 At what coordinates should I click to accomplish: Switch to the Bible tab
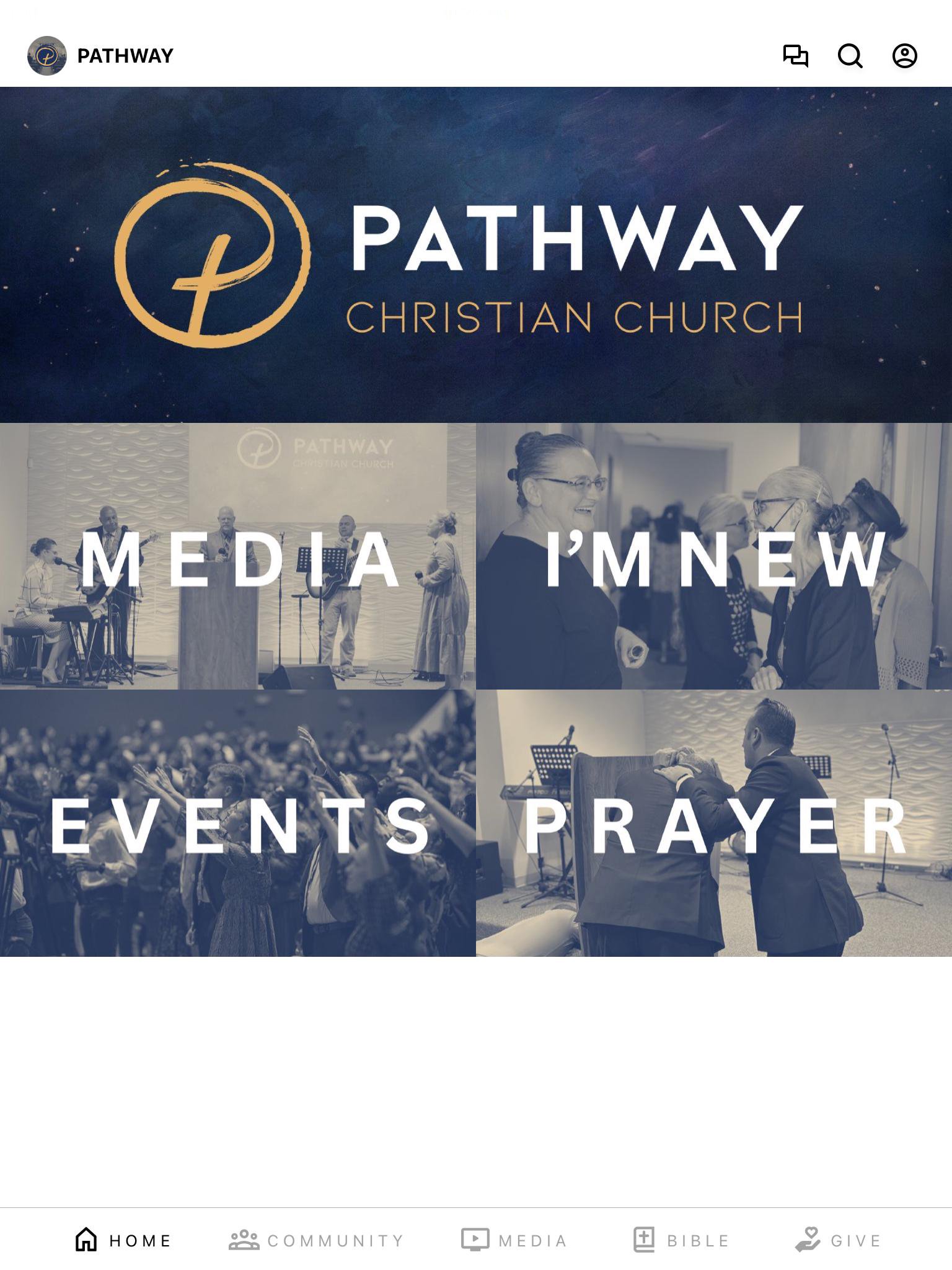pos(682,1240)
